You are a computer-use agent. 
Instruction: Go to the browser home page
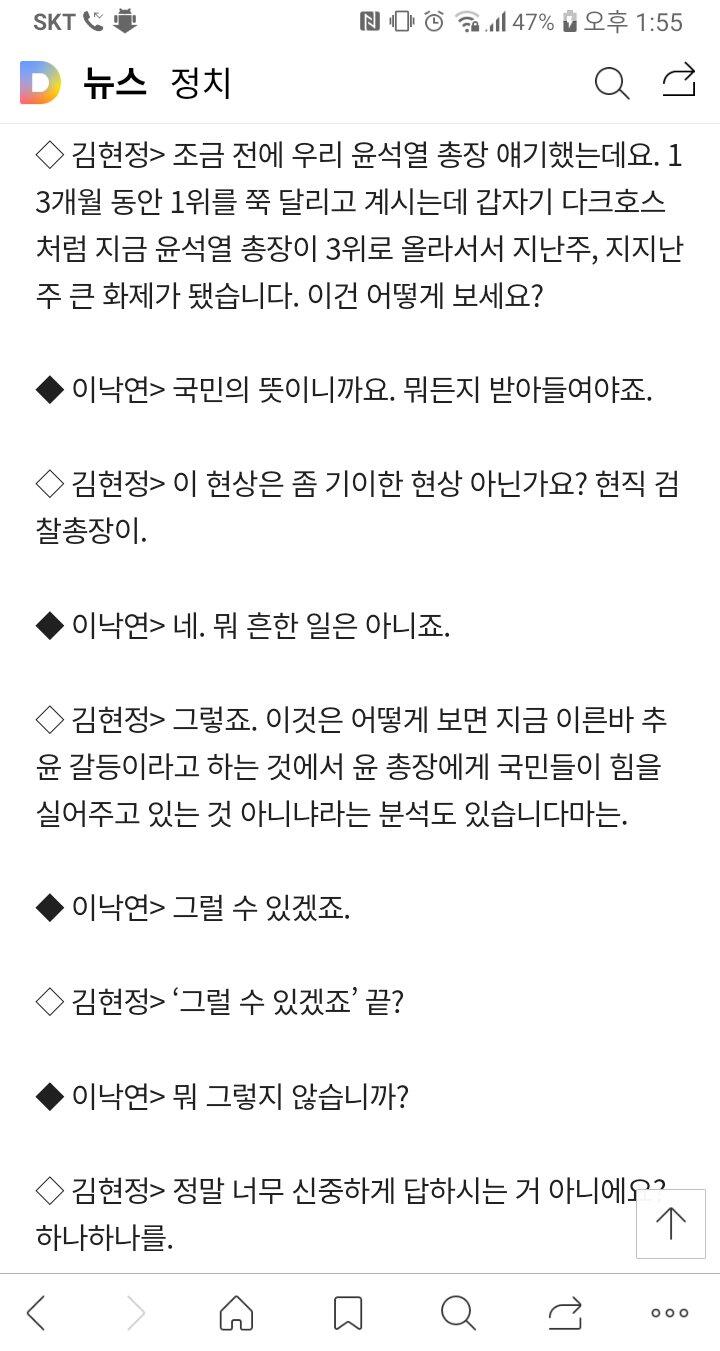click(236, 1312)
